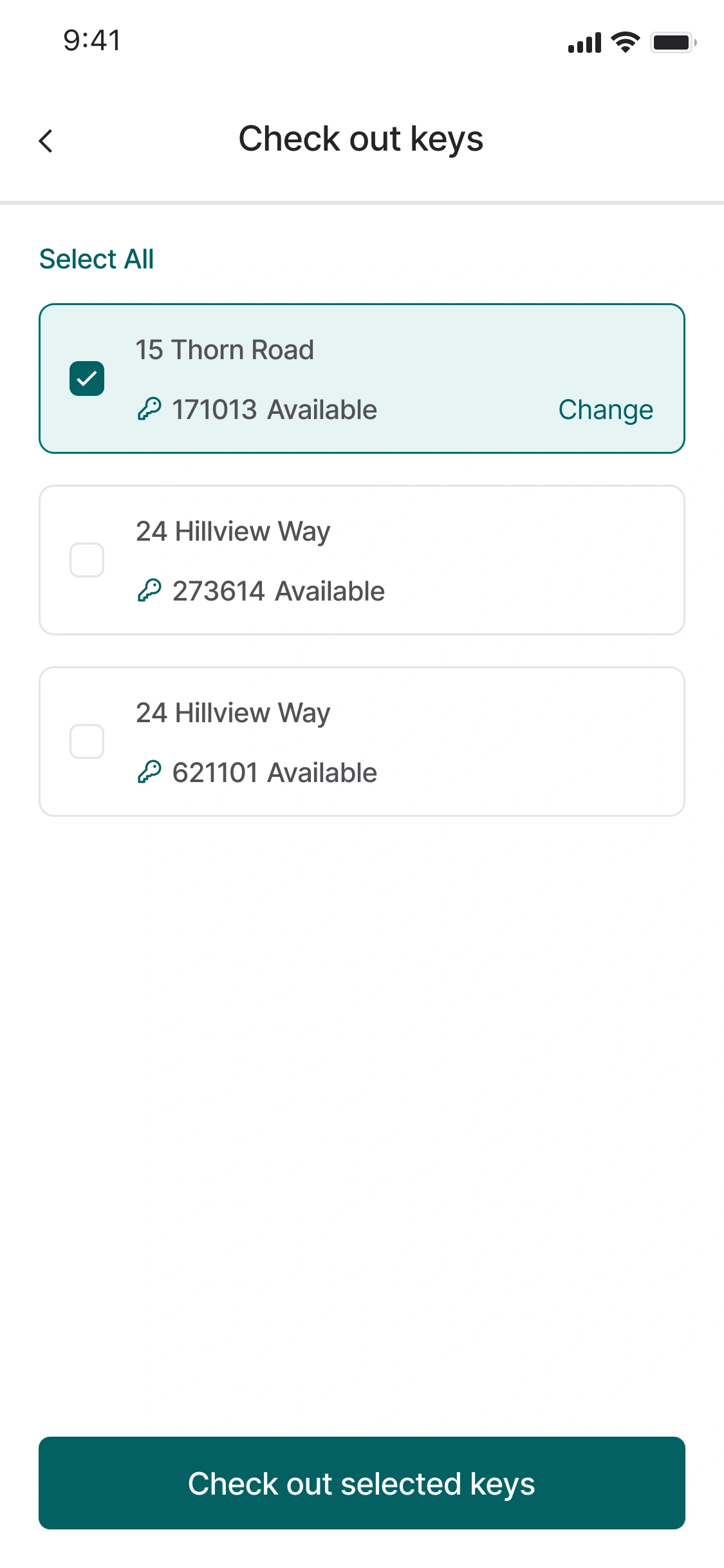Tap the battery indicator in the status bar

pyautogui.click(x=671, y=41)
